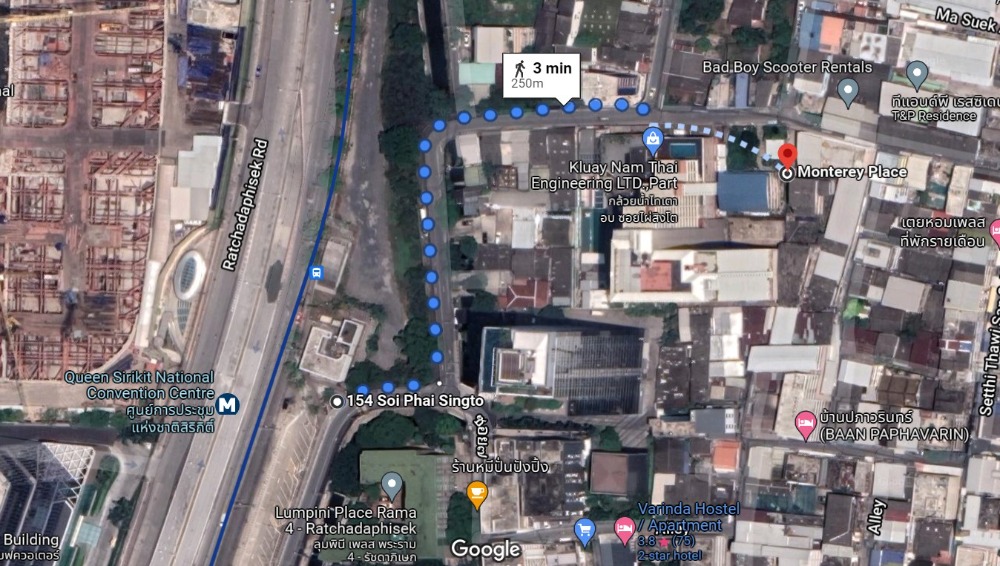Tap the Monterey Place destination pin
Image resolution: width=1000 pixels, height=566 pixels.
coord(787,156)
